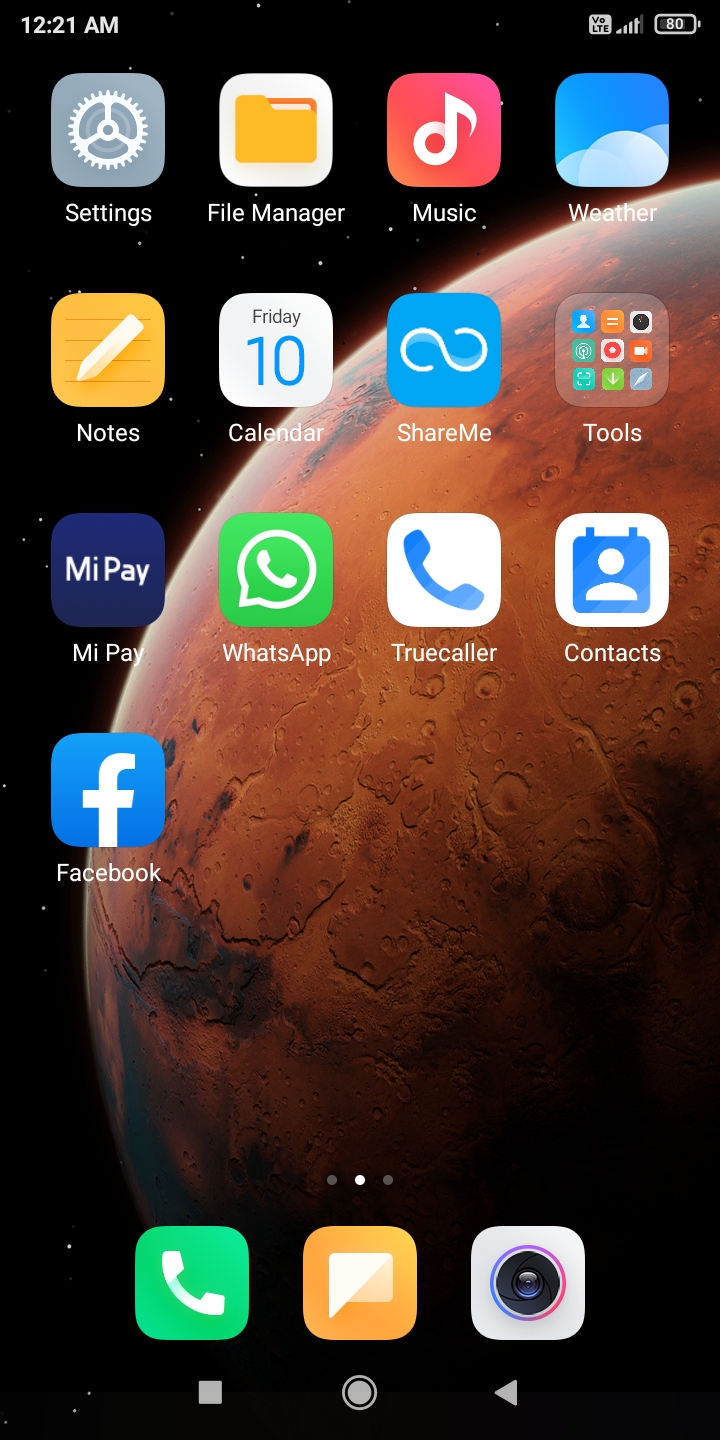The width and height of the screenshot is (720, 1440).
Task: Launch File Manager
Action: (276, 130)
